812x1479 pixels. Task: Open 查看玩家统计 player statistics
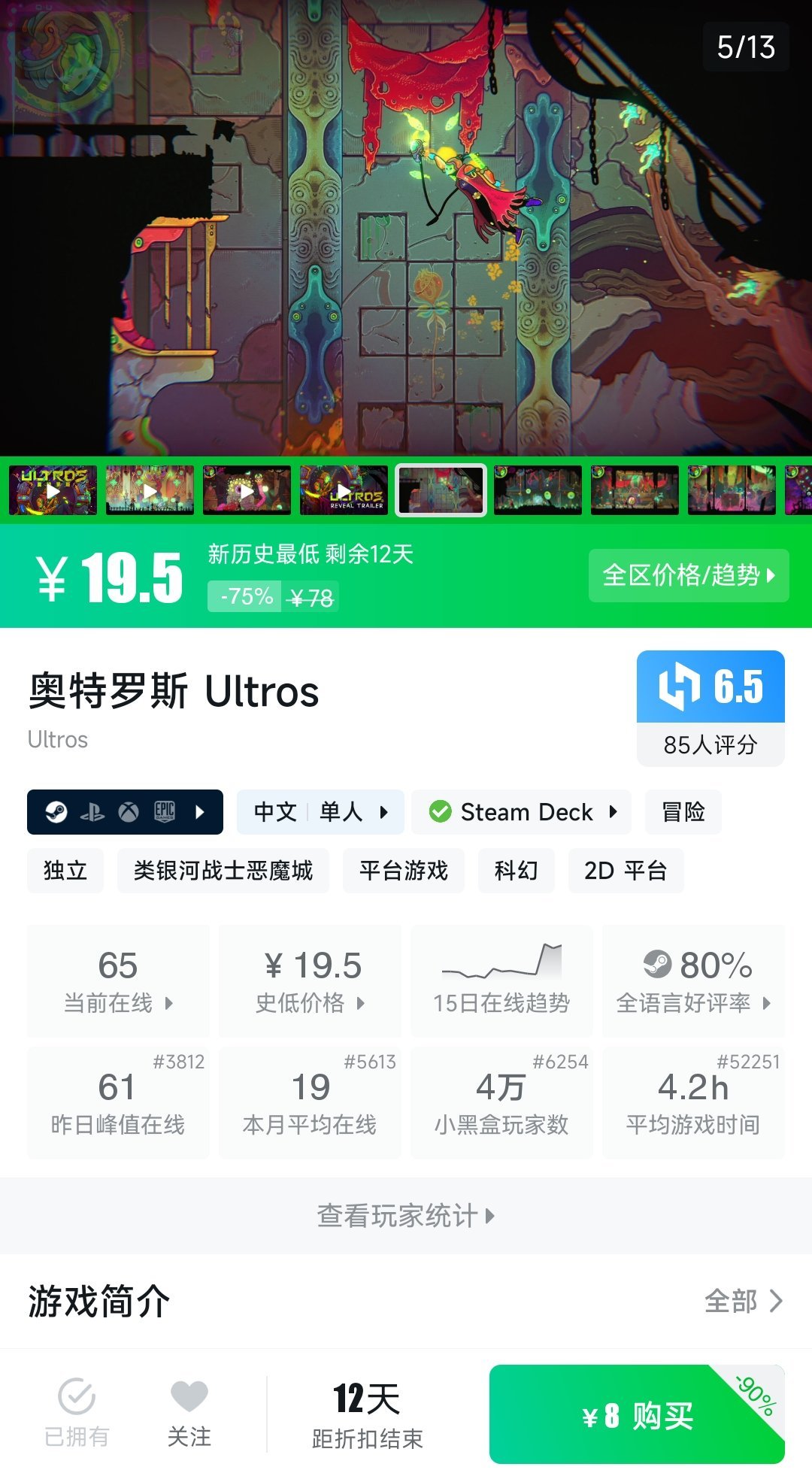click(405, 1215)
